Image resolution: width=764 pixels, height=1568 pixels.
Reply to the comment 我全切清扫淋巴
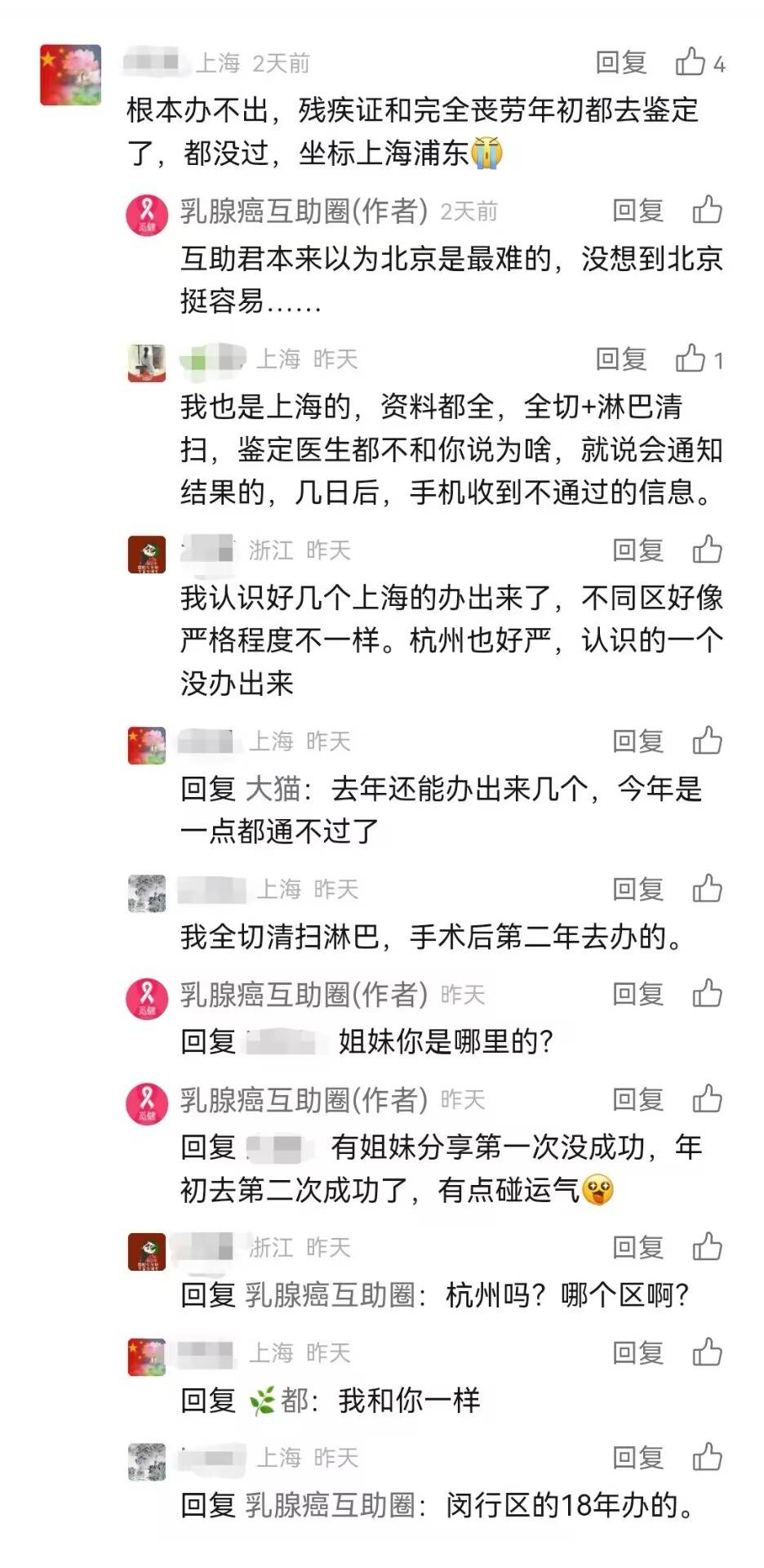[637, 889]
